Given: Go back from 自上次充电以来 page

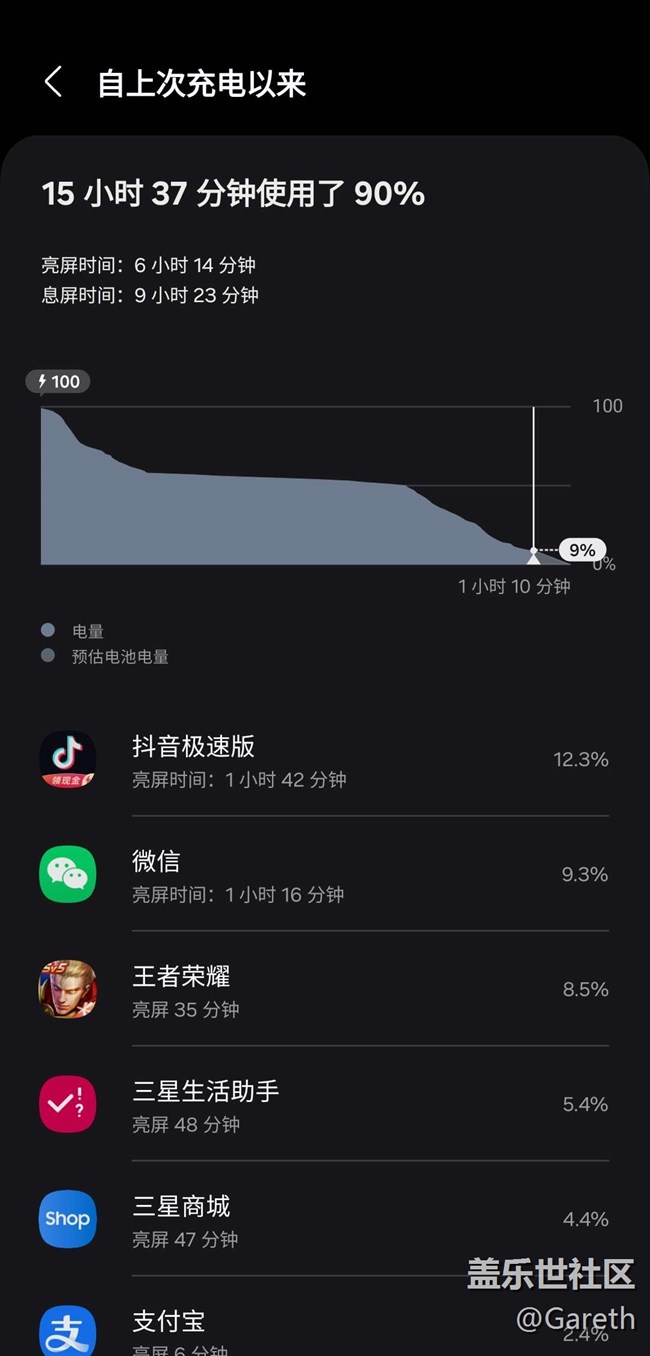Looking at the screenshot, I should (x=54, y=82).
